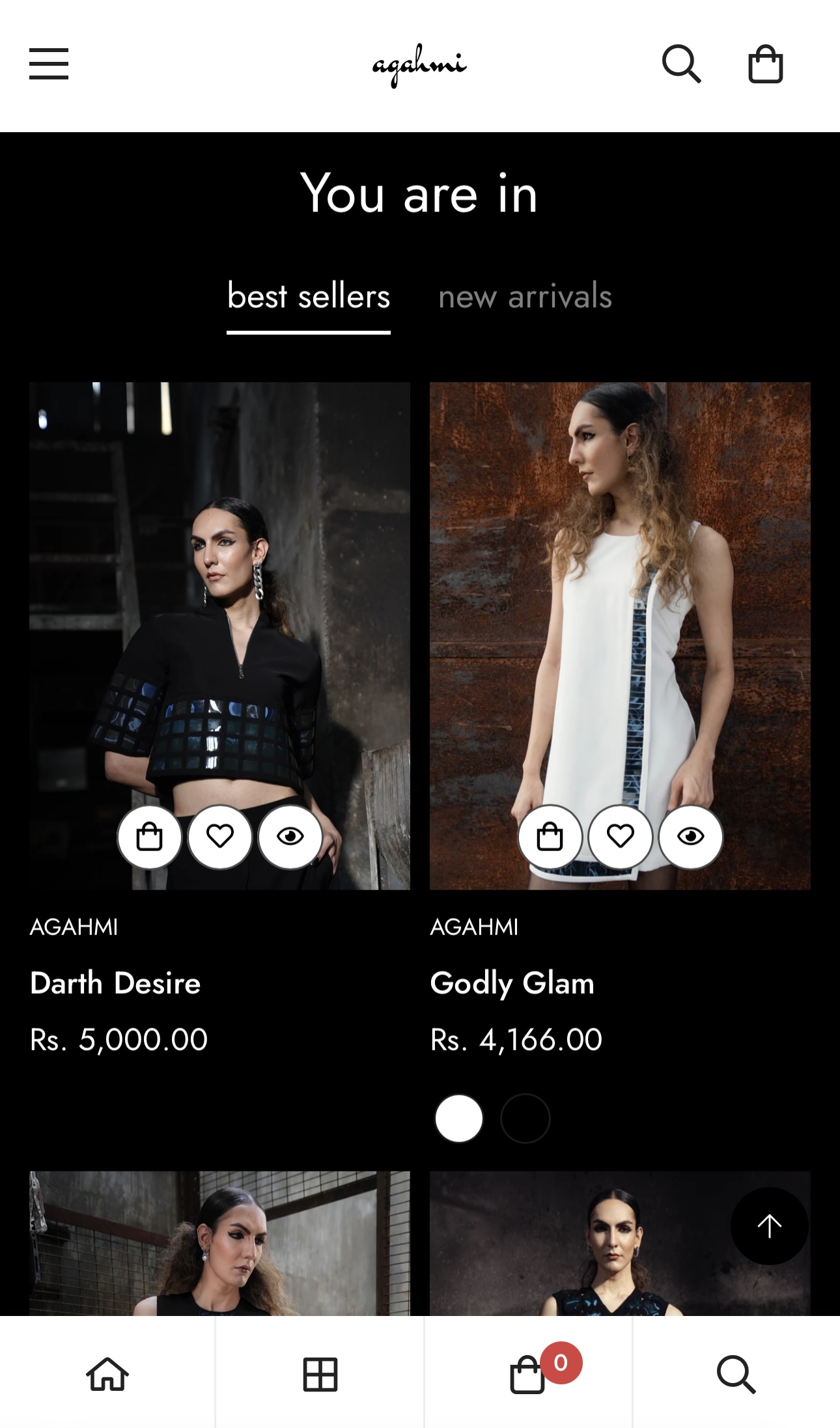Choose white color for Godly Glam
The image size is (840, 1428).
coord(459,1118)
